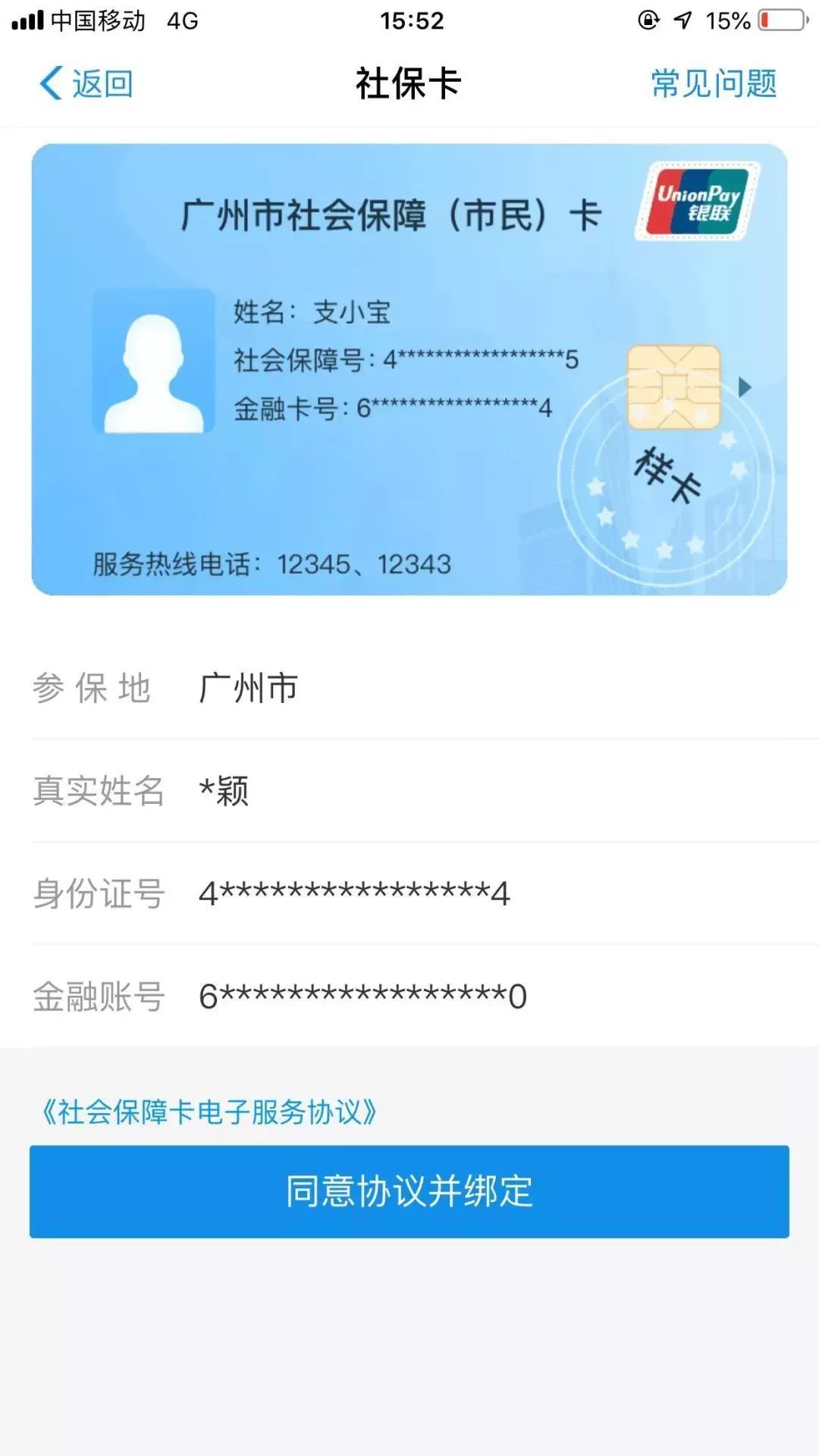This screenshot has width=819, height=1456.
Task: Open 常见问题 help page
Action: click(714, 83)
